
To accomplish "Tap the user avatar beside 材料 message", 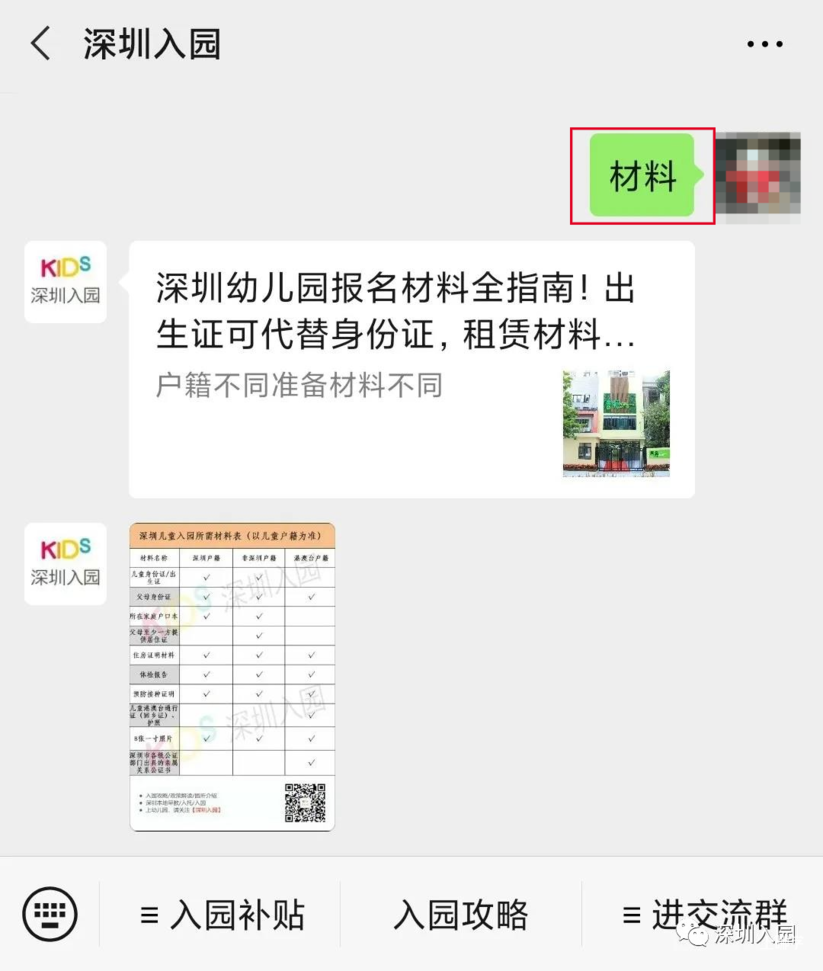I will [x=757, y=177].
